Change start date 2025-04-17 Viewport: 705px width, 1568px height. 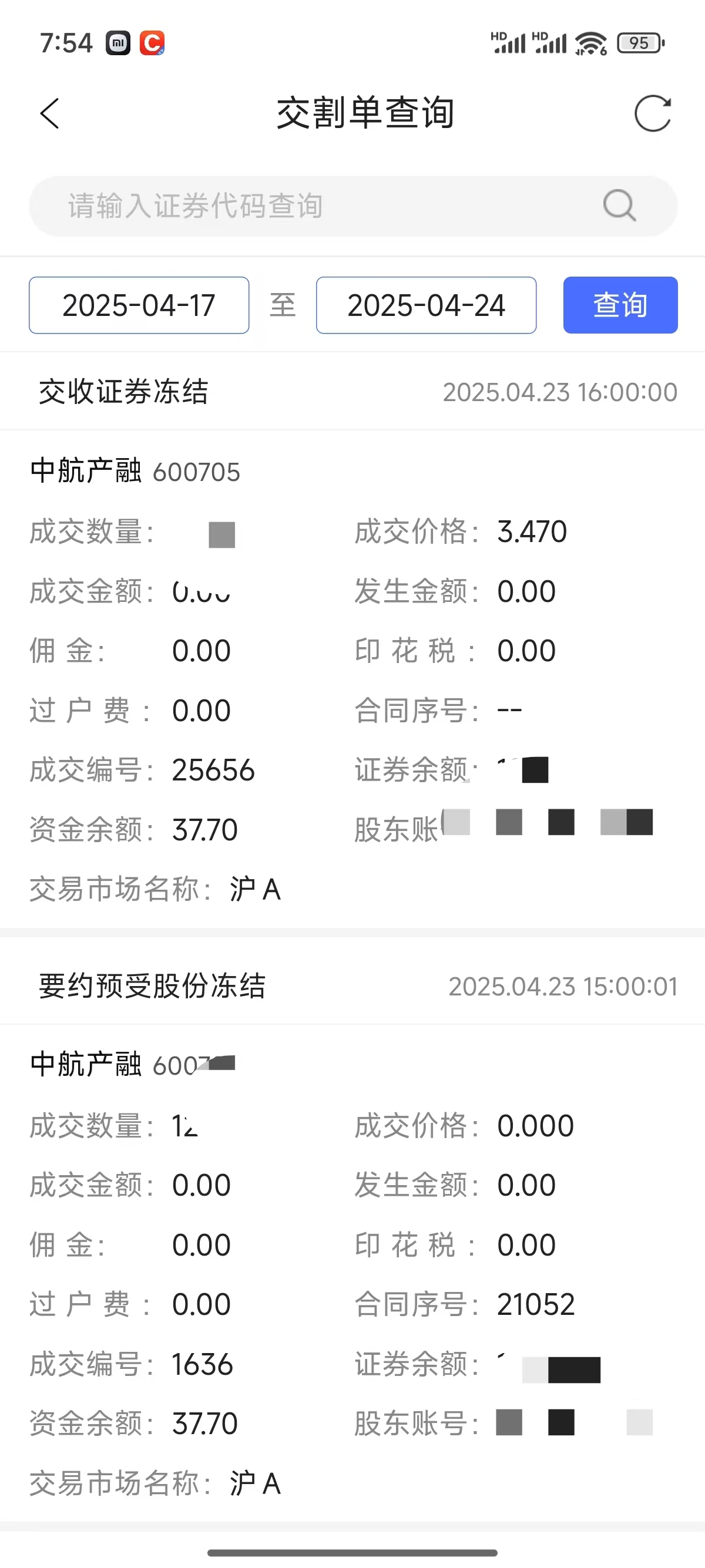click(139, 305)
